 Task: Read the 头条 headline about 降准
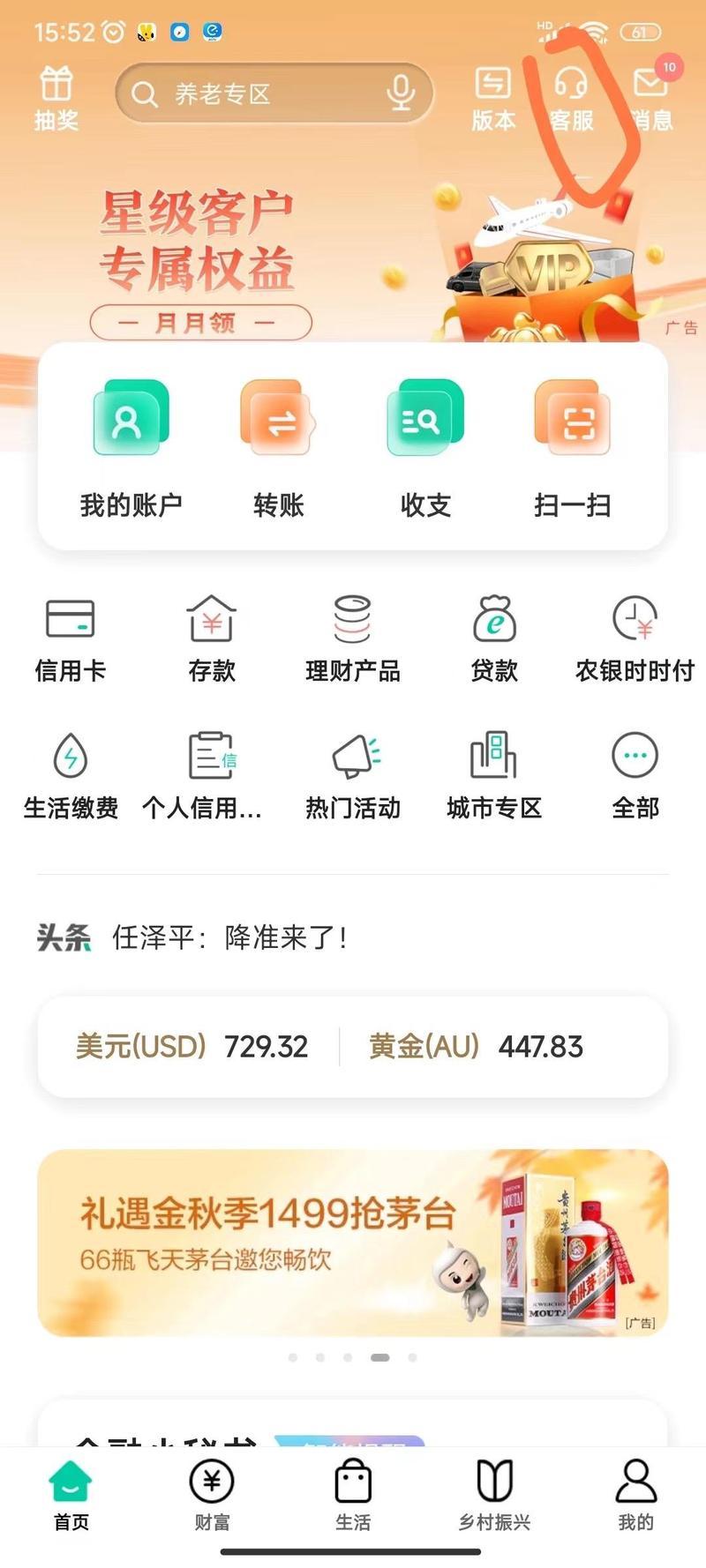tap(229, 937)
